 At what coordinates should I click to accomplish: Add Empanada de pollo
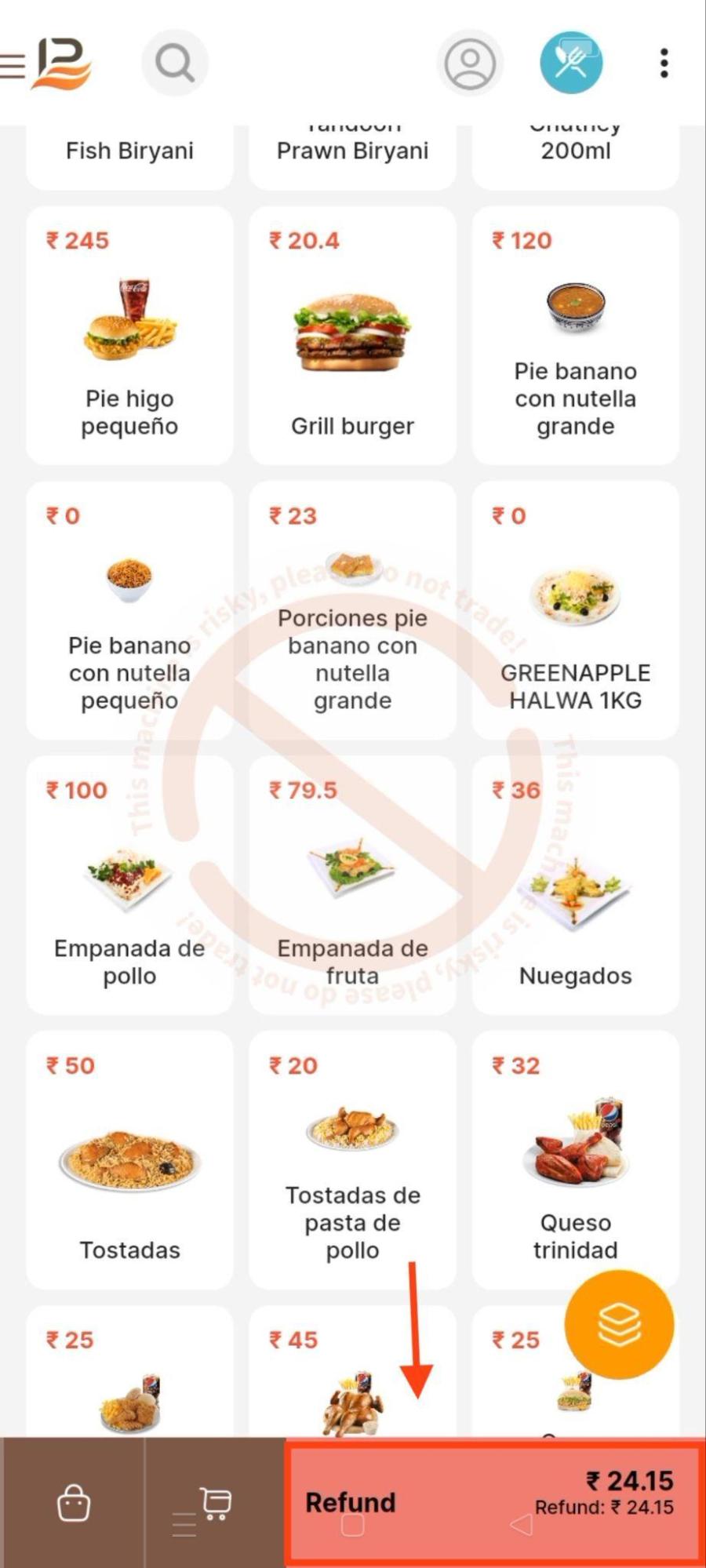pos(129,885)
